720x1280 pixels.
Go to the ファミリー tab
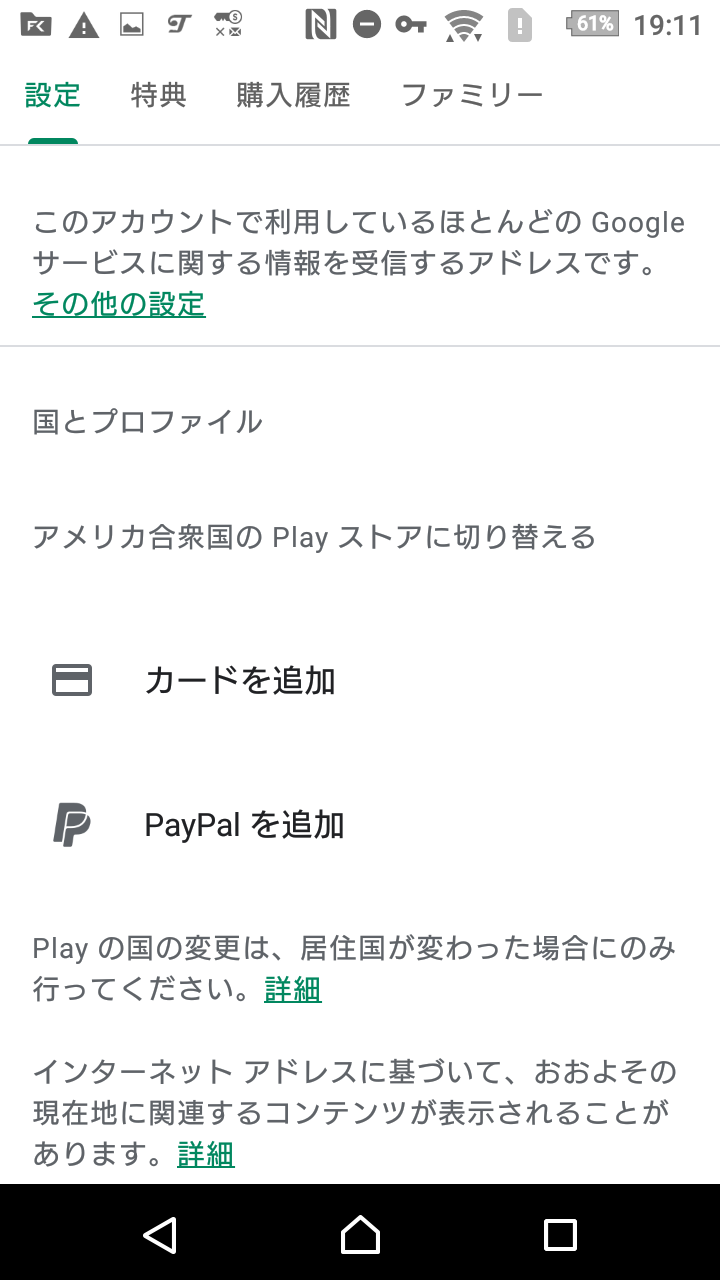(471, 96)
